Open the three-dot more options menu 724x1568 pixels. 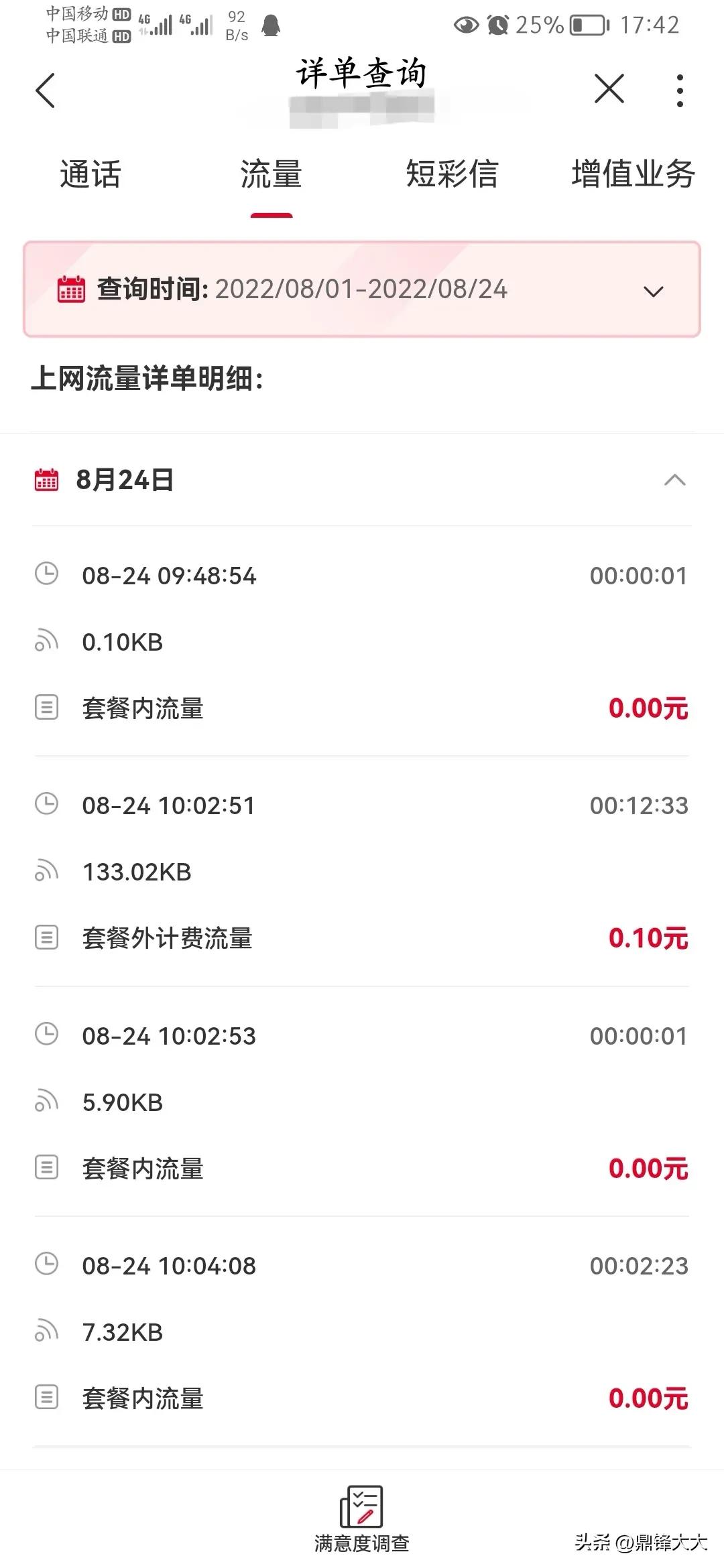pyautogui.click(x=680, y=90)
